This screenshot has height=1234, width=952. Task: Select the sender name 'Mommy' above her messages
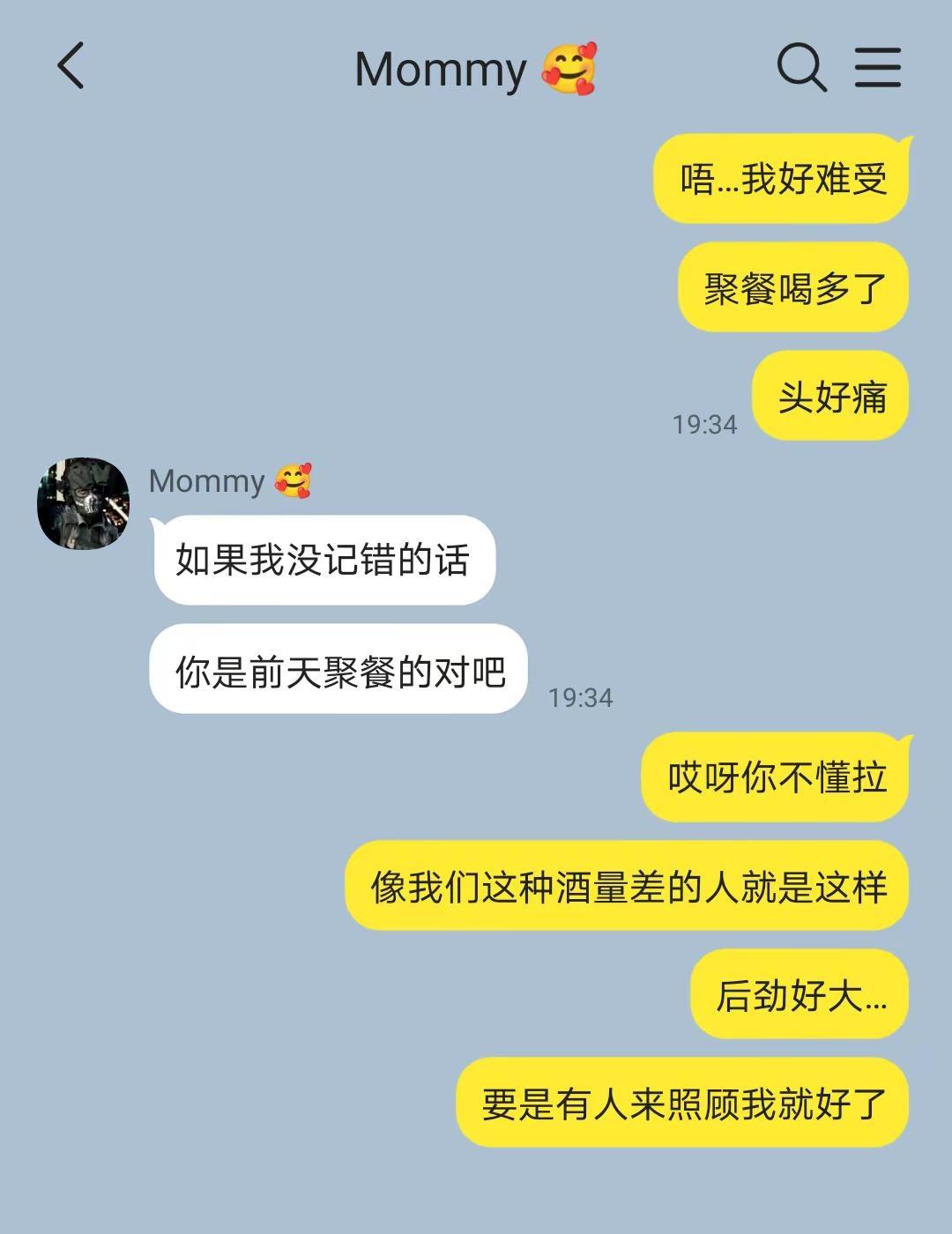205,480
